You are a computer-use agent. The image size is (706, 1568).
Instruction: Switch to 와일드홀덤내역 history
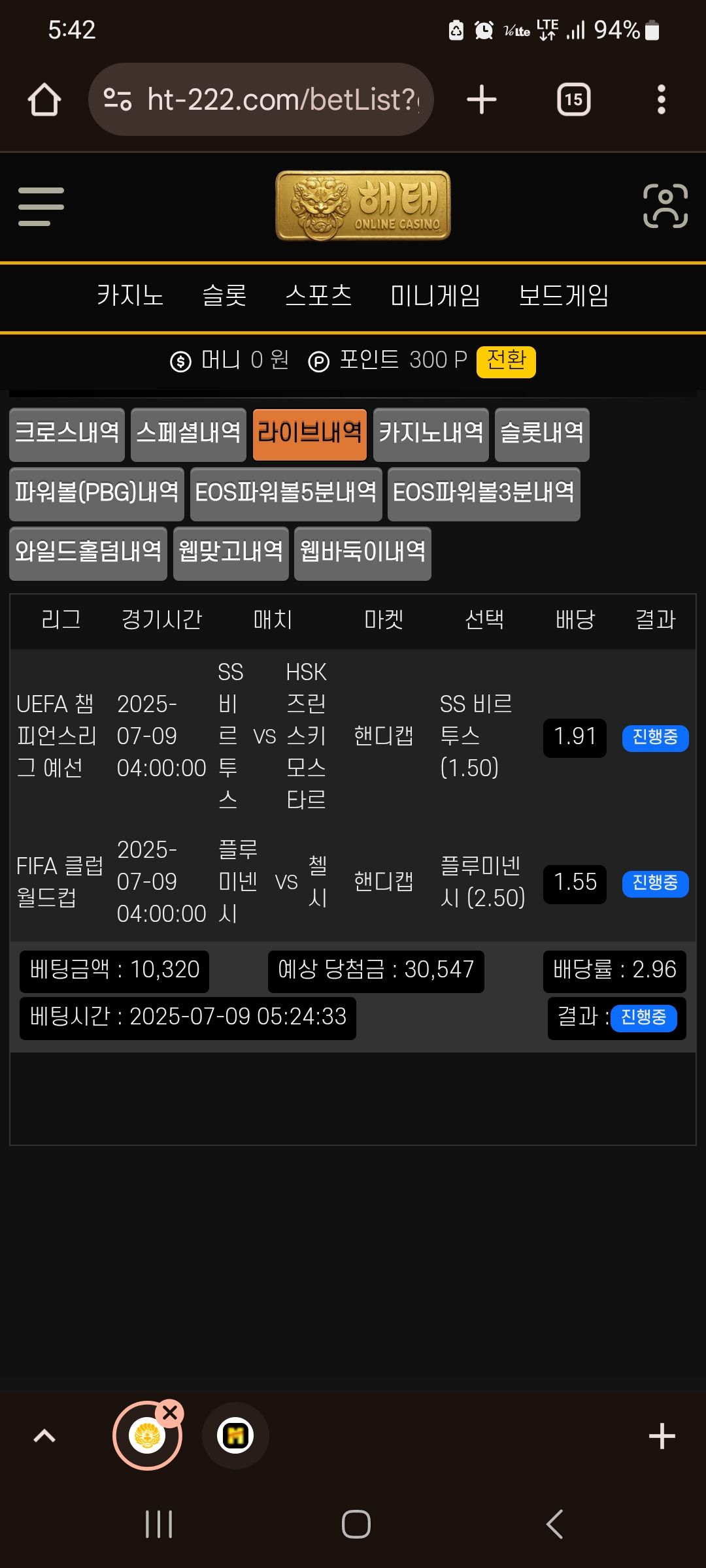tap(88, 553)
